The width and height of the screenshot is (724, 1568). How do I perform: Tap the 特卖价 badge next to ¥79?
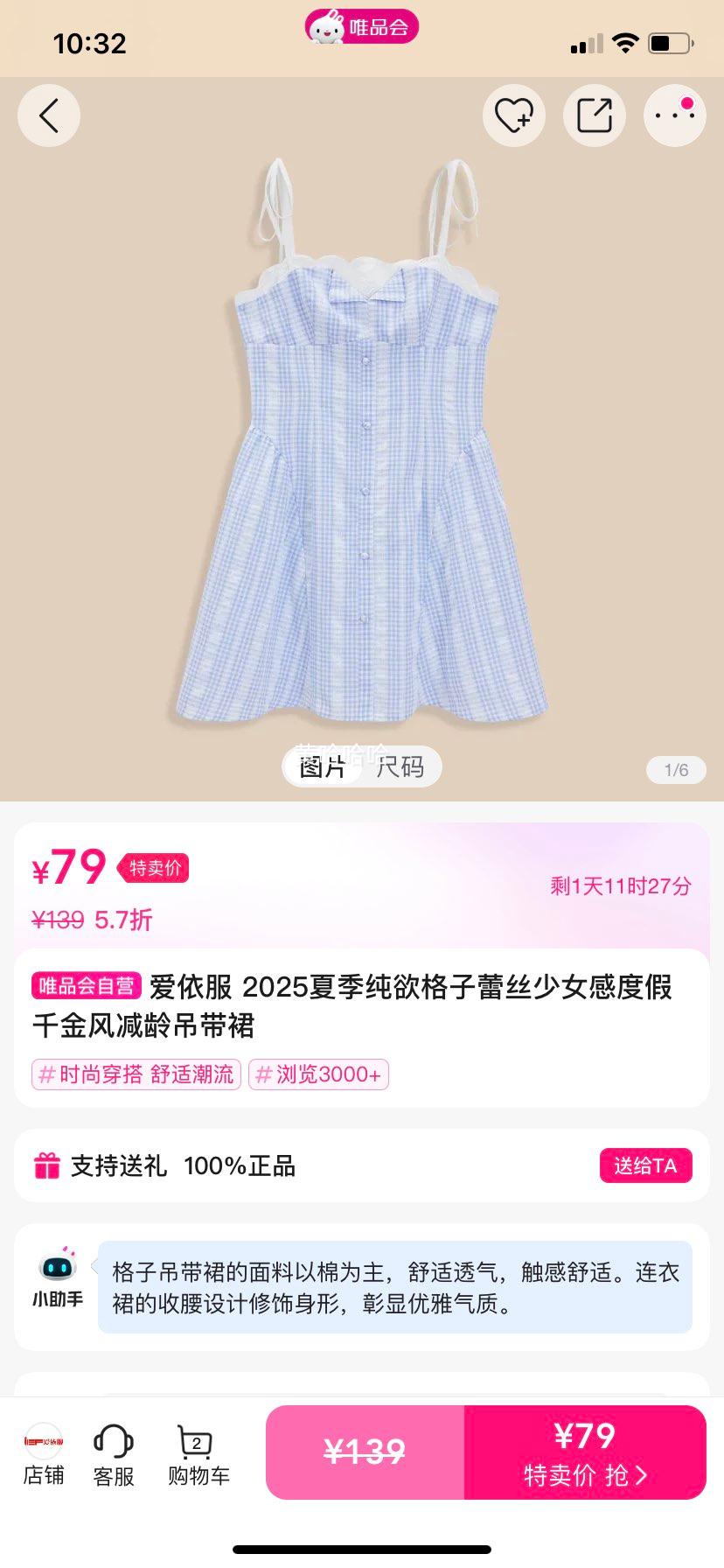(x=154, y=869)
